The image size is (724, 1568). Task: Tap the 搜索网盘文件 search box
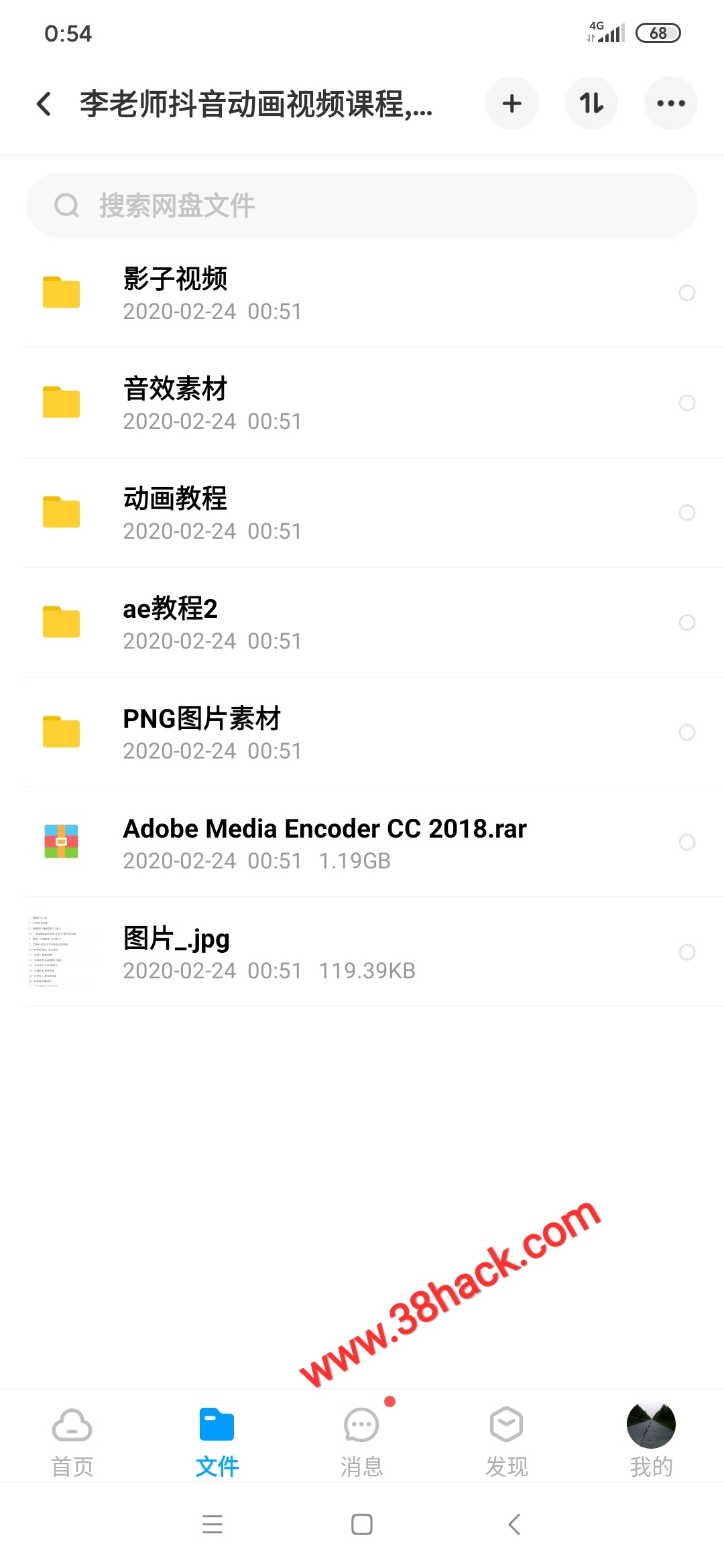click(x=362, y=205)
